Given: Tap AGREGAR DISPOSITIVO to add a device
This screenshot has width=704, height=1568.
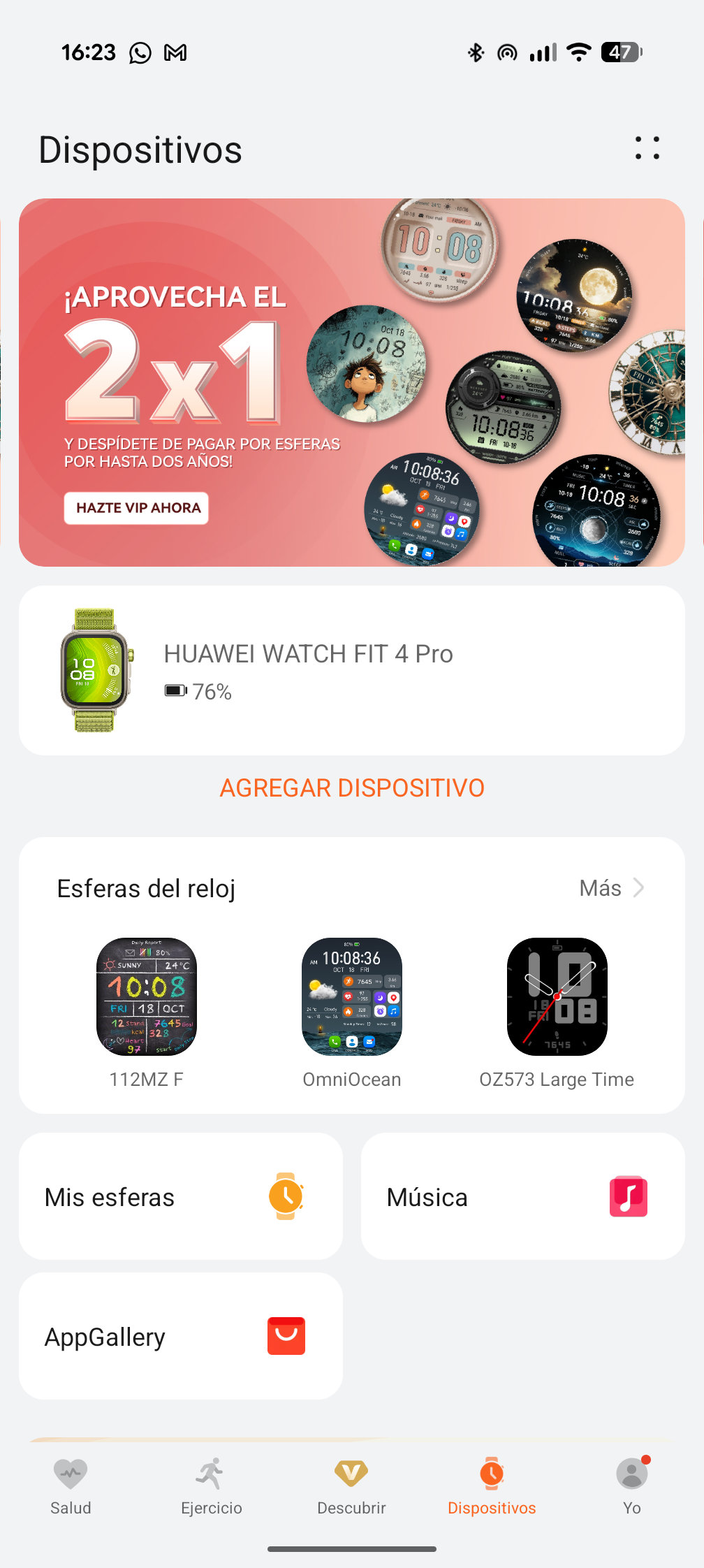Looking at the screenshot, I should click(x=351, y=788).
